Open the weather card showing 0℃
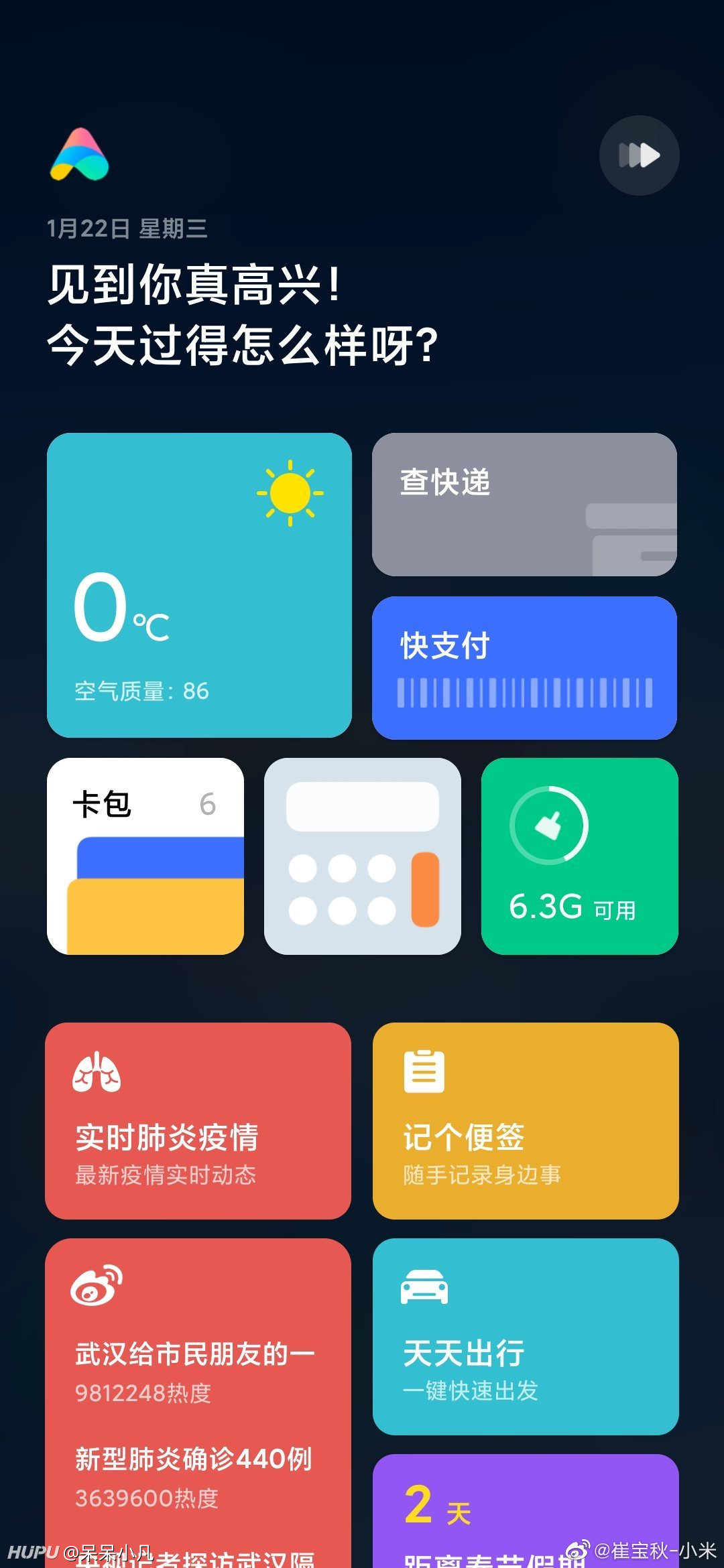 point(199,585)
